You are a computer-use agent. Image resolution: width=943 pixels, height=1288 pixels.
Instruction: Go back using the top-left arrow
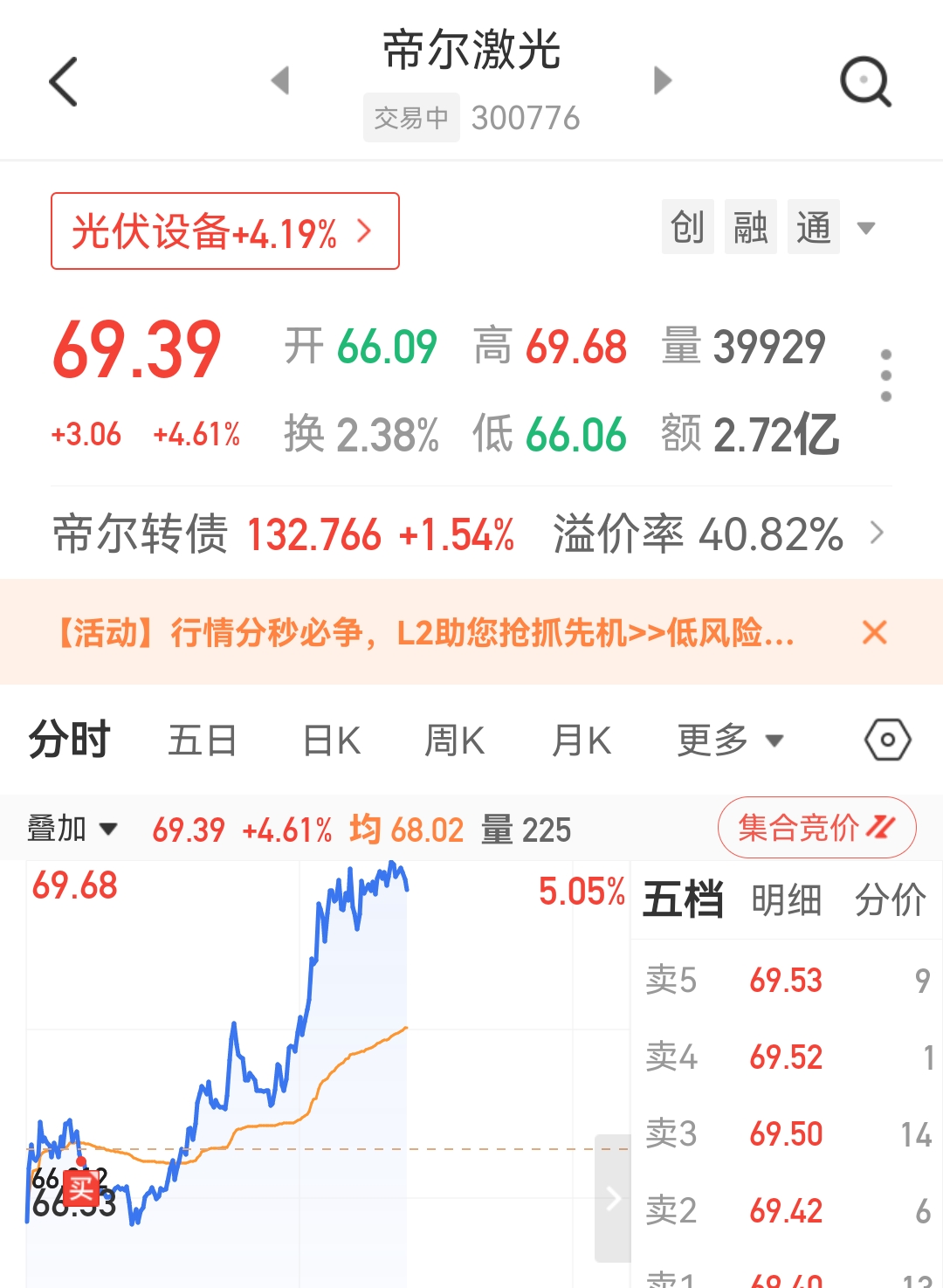(x=64, y=82)
